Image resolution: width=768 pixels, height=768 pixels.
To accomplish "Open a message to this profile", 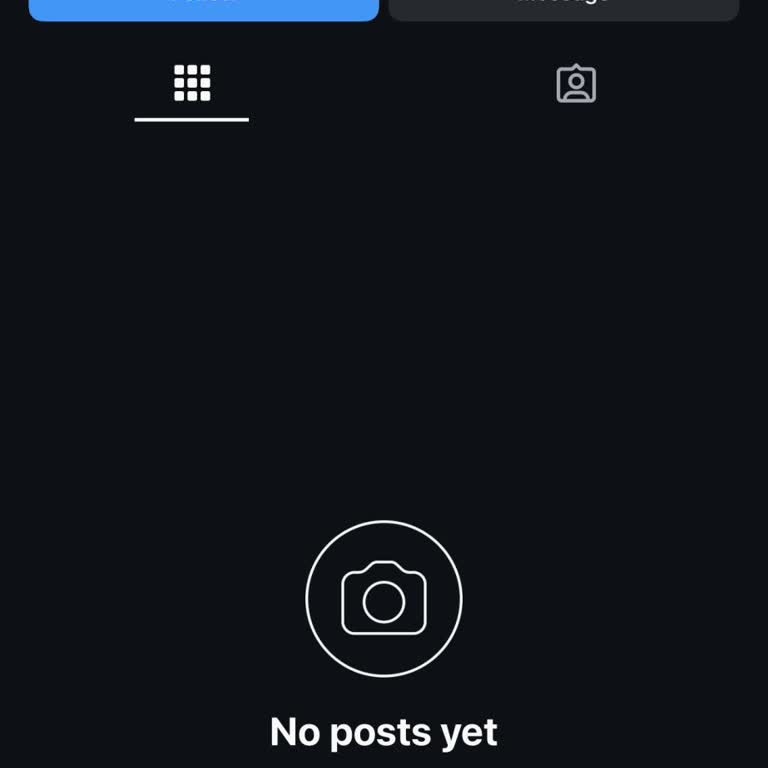I will click(x=563, y=8).
